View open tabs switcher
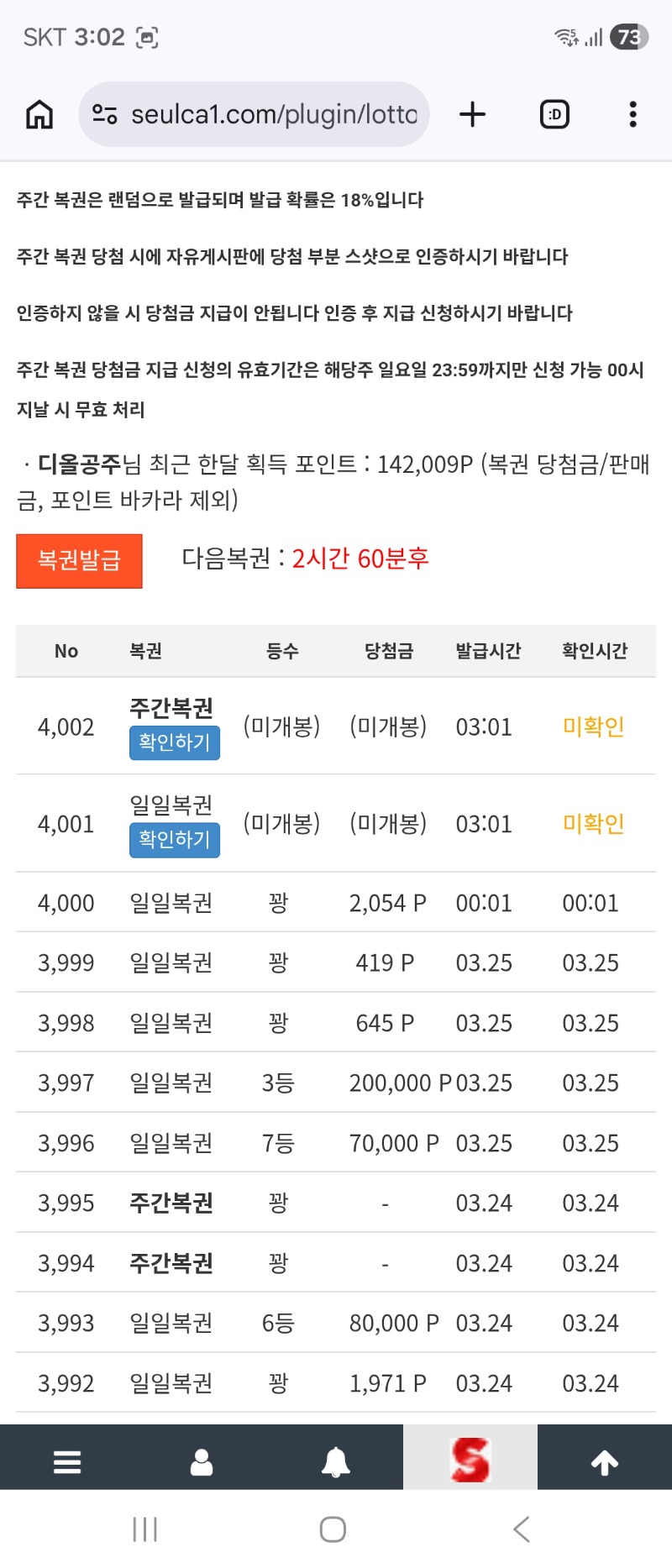The height and width of the screenshot is (1568, 672). [554, 114]
